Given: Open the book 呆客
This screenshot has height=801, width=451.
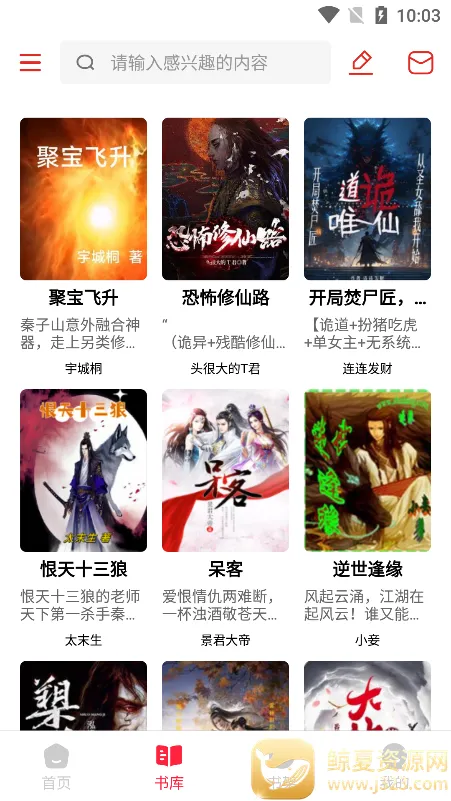Looking at the screenshot, I should coord(225,470).
